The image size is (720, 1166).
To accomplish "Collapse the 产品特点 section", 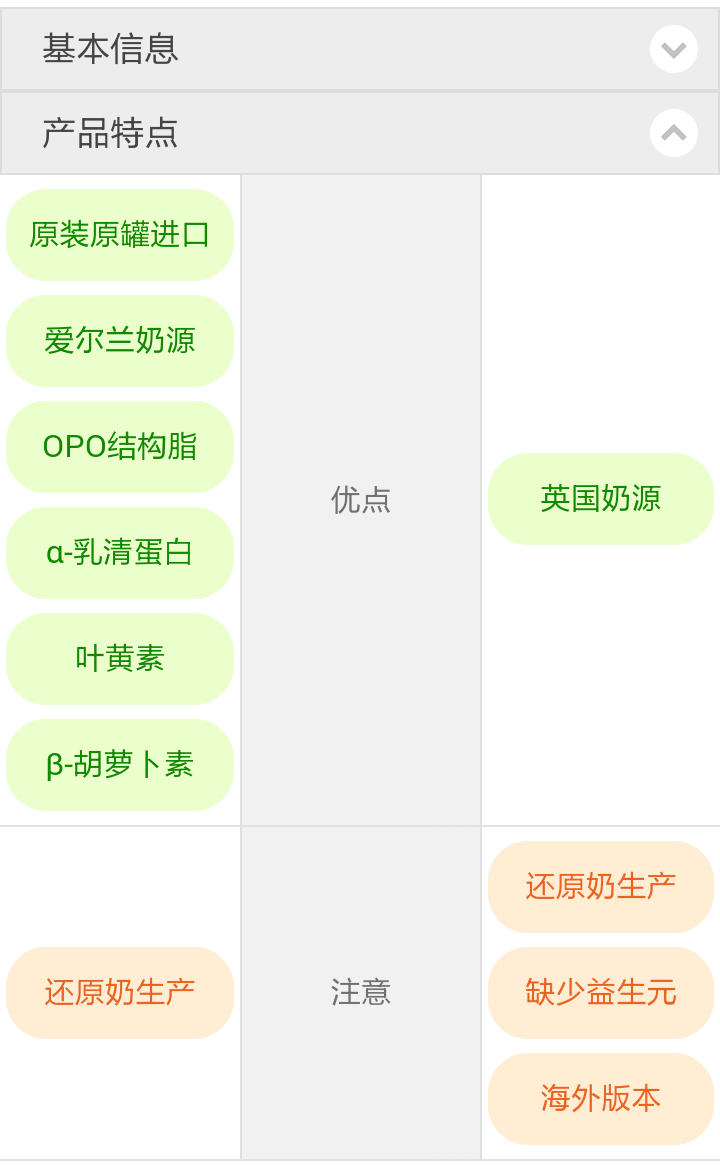I will click(673, 133).
